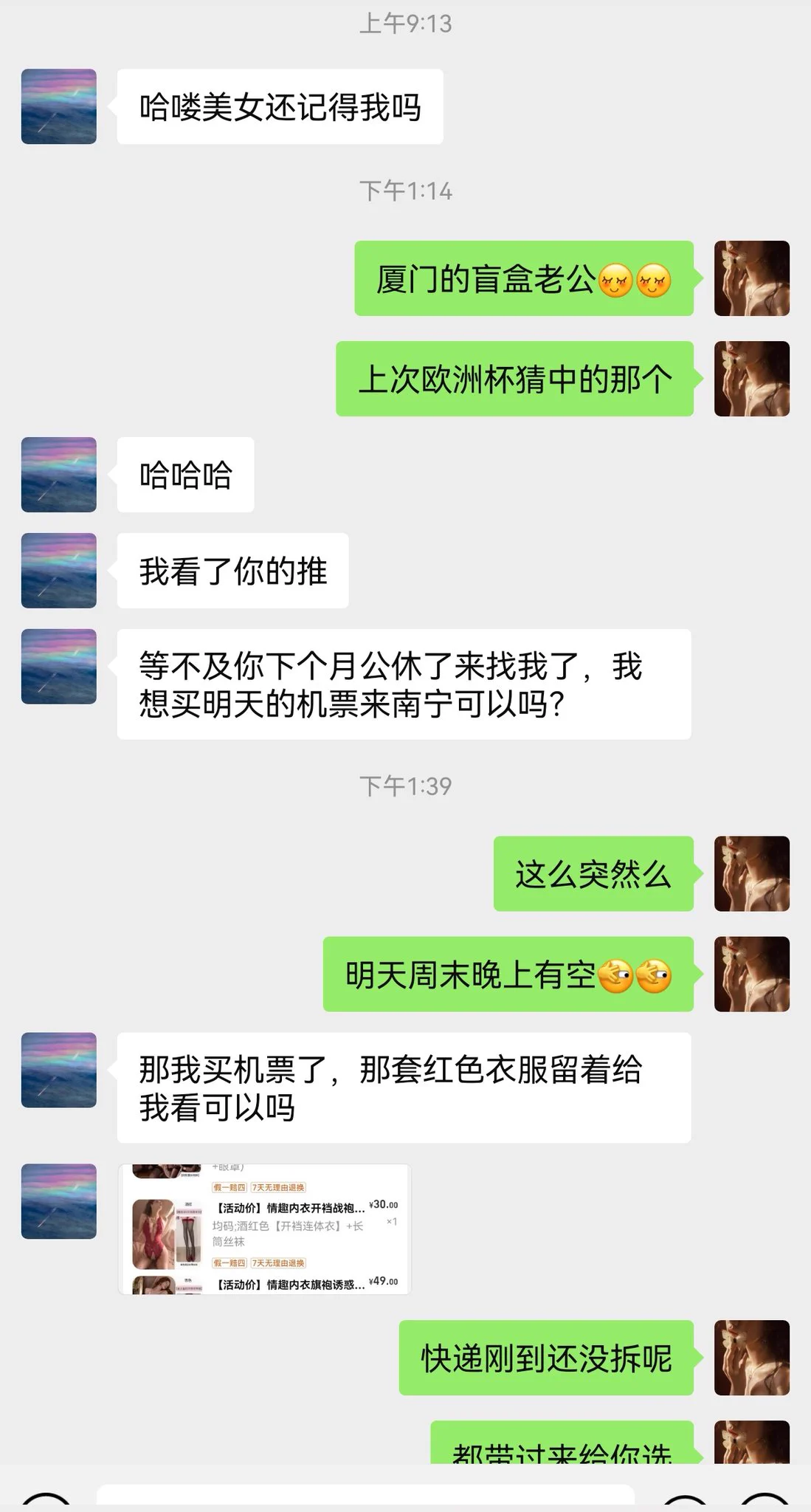
Task: Open the shared order screenshot image
Action: 263,1228
